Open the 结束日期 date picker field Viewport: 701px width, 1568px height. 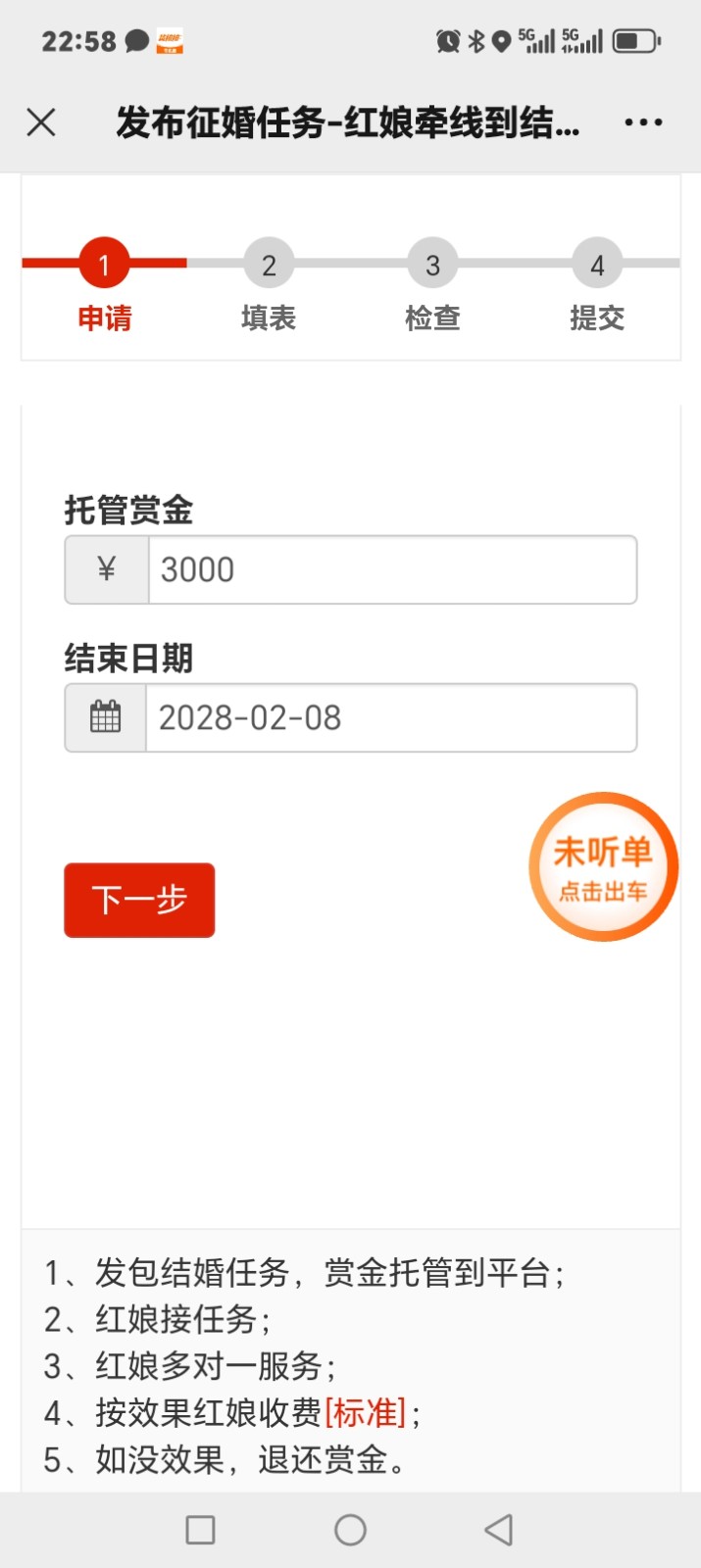(x=391, y=718)
